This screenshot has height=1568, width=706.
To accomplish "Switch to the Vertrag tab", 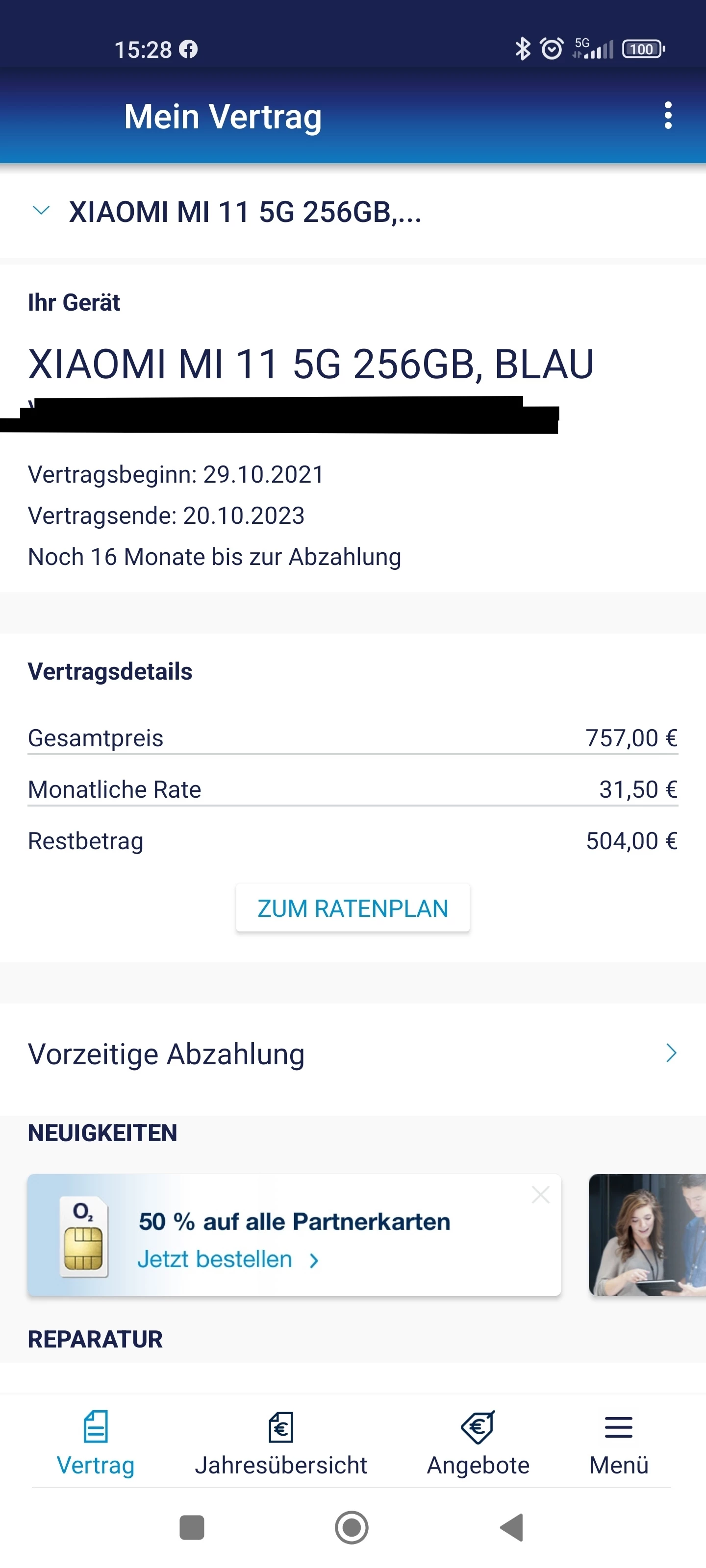I will click(96, 1443).
